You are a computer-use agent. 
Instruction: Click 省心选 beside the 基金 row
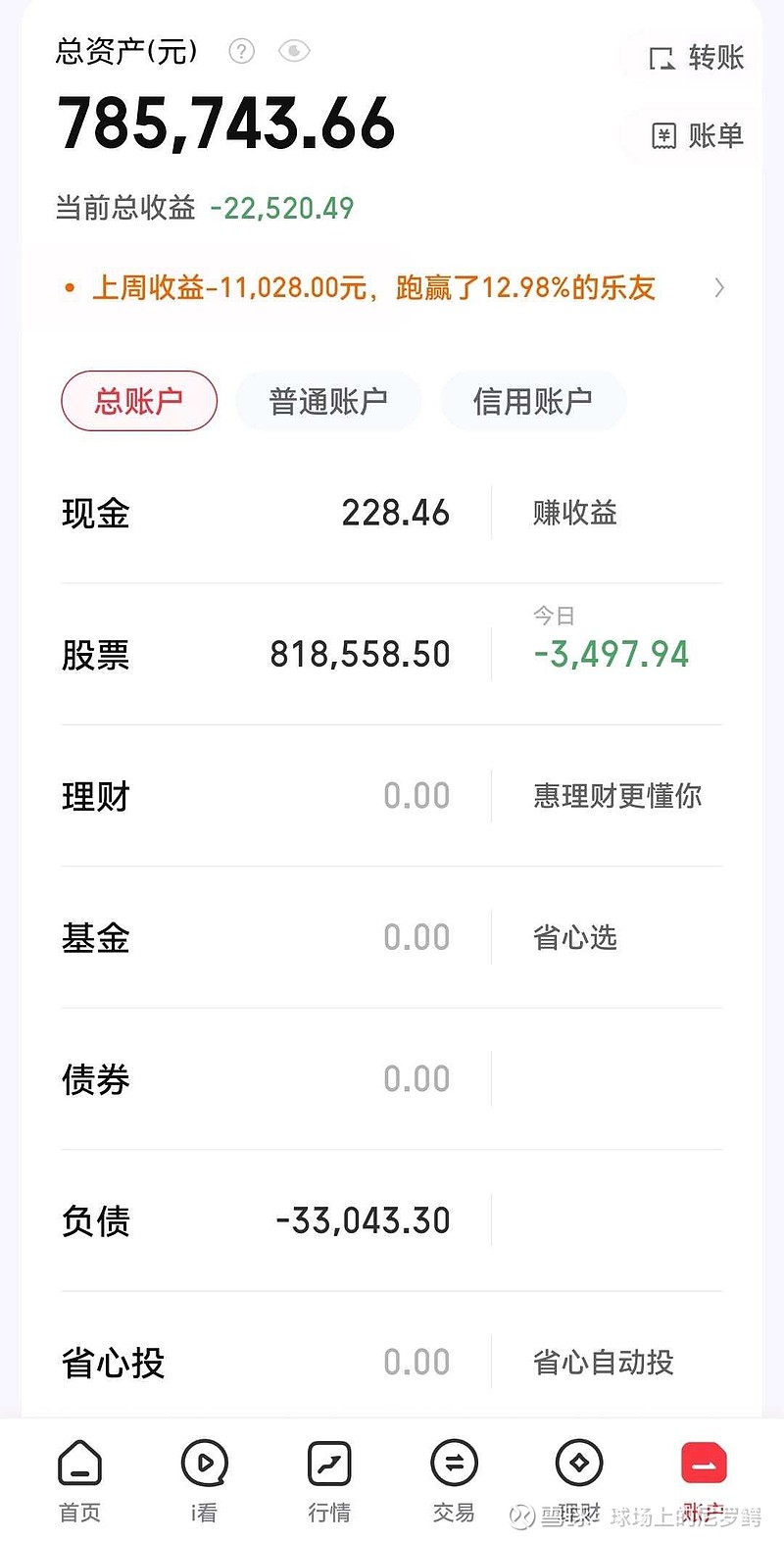[x=574, y=937]
